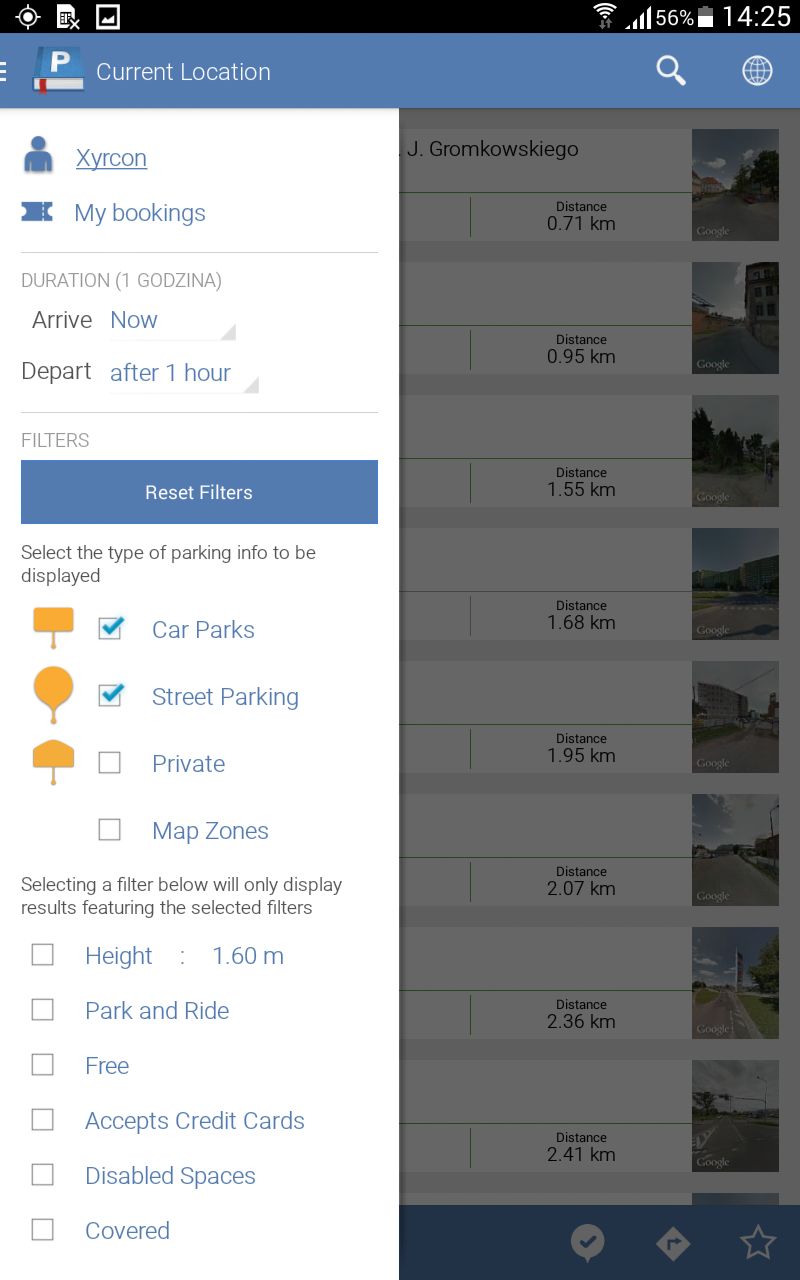Open the Xyrcon profile link
The height and width of the screenshot is (1280, 800).
coord(111,158)
